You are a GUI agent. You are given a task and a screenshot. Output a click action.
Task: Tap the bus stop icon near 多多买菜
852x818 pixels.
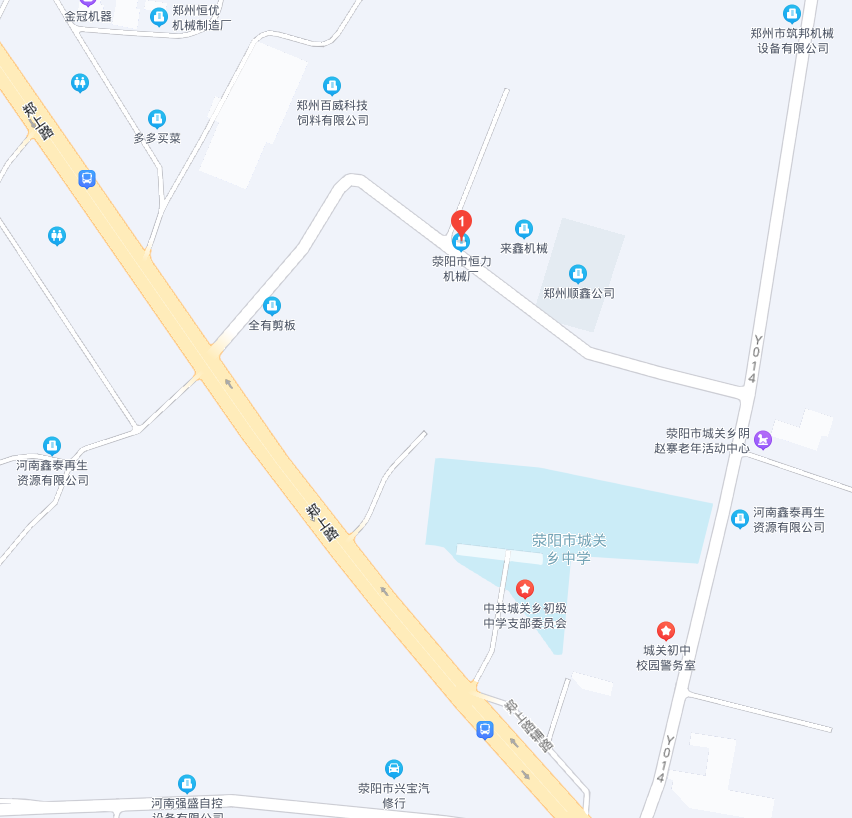click(x=87, y=179)
